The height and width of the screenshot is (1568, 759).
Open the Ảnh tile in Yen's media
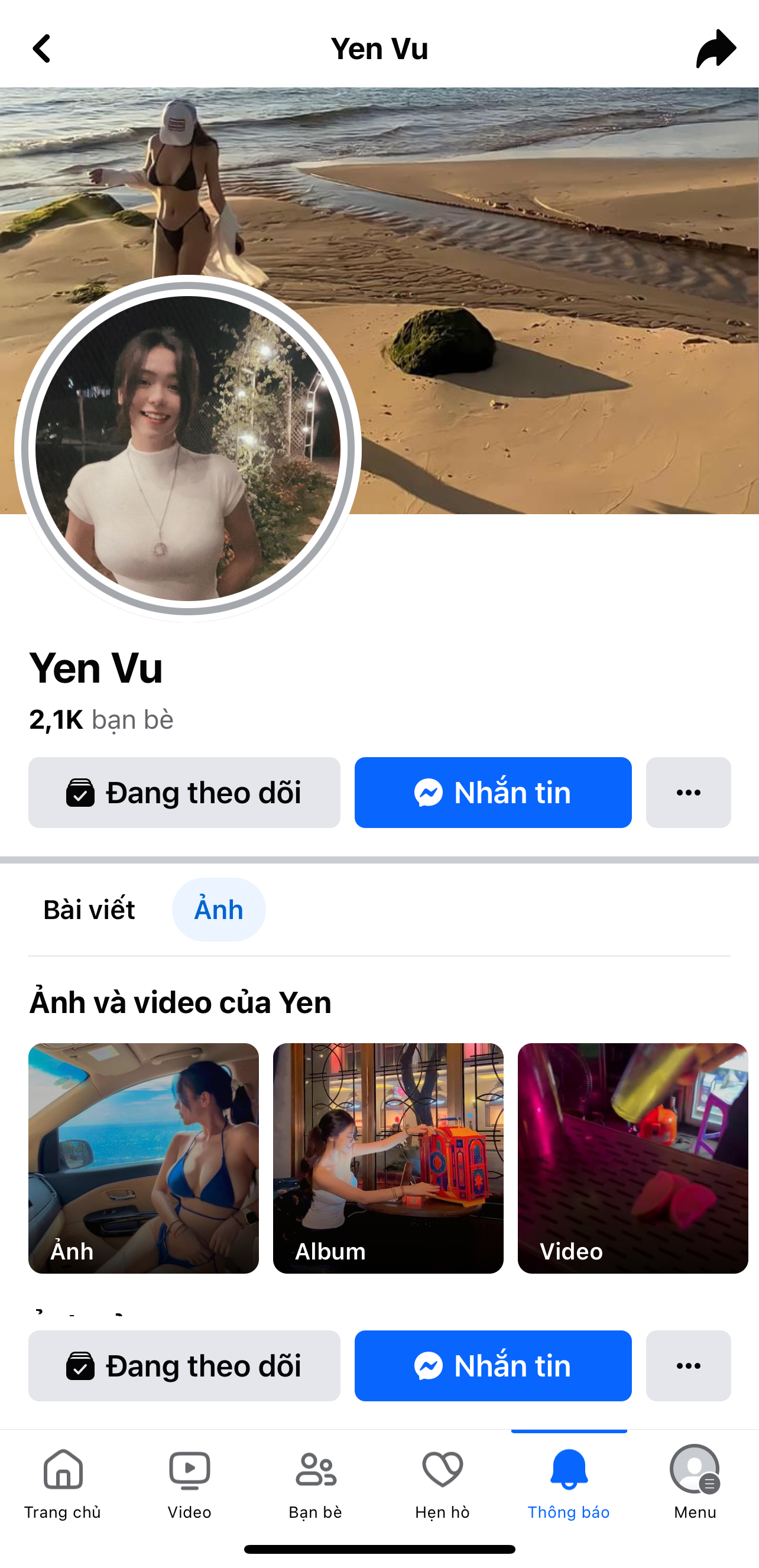pyautogui.click(x=144, y=1158)
